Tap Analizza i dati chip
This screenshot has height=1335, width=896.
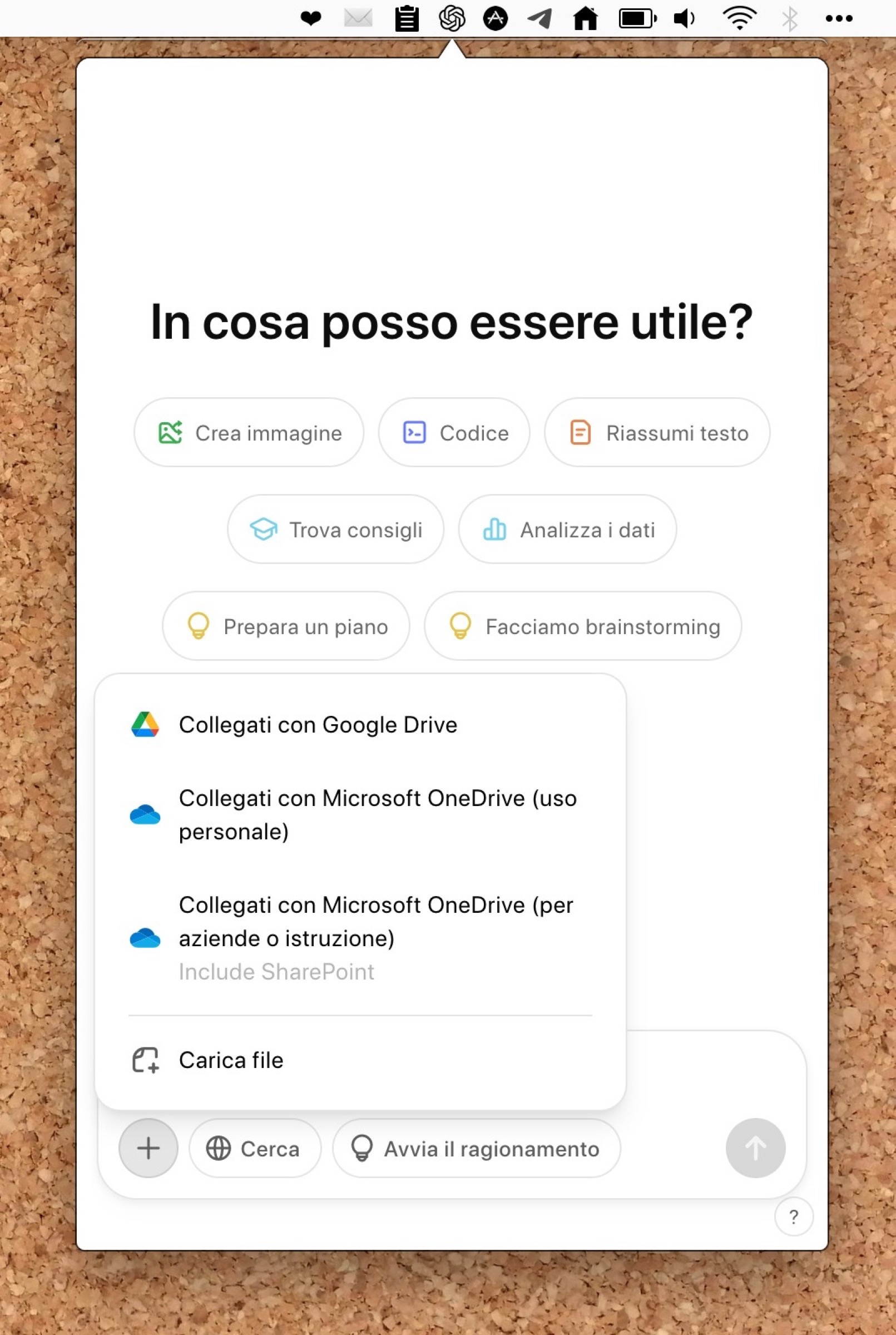tap(567, 529)
